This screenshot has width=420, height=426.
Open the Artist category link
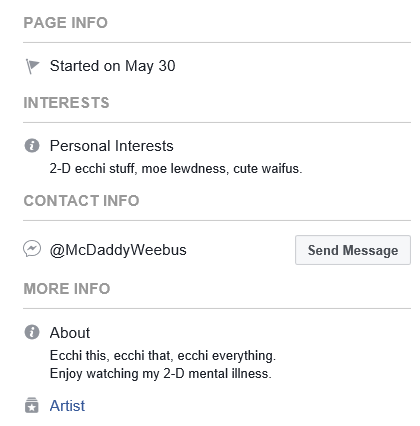click(x=67, y=406)
